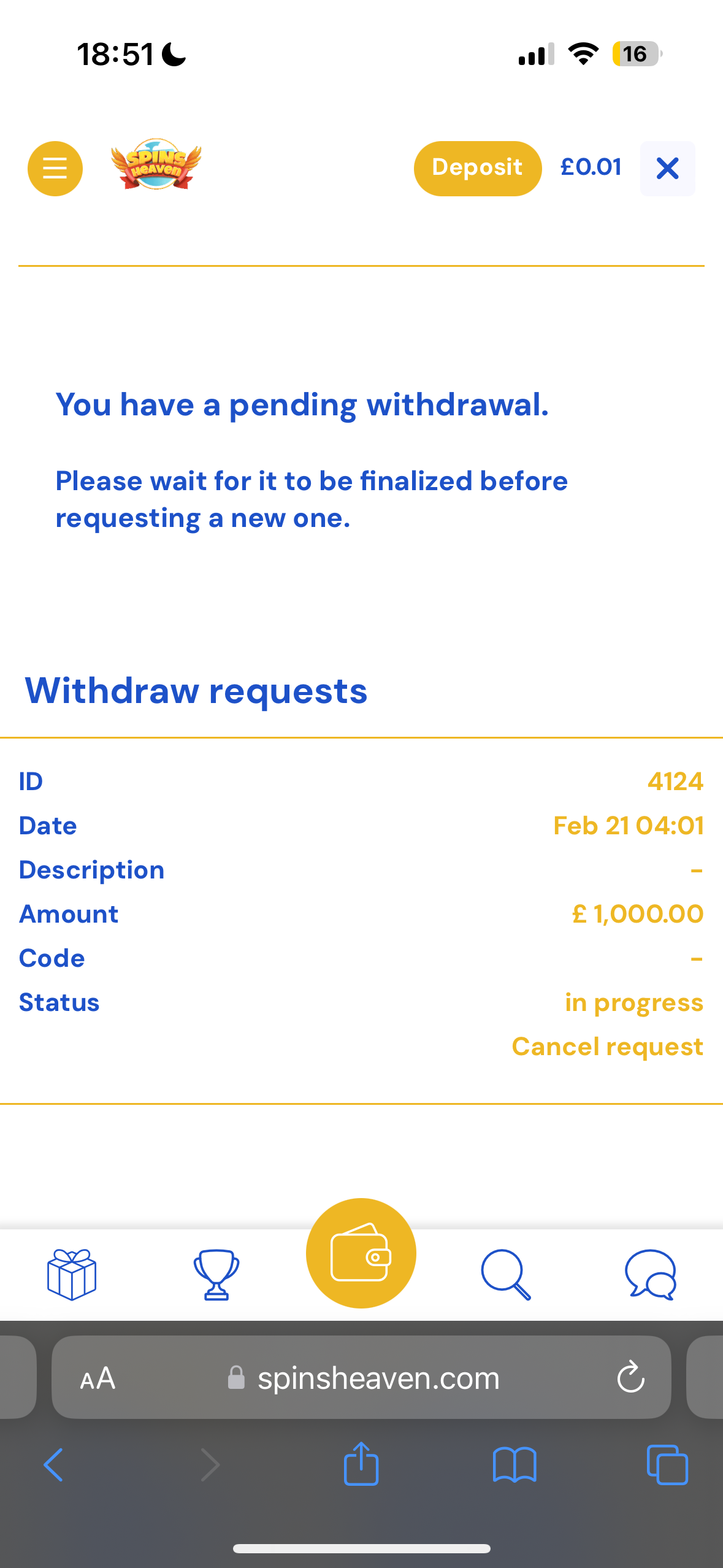723x1568 pixels.
Task: Open the hamburger menu
Action: tap(55, 168)
